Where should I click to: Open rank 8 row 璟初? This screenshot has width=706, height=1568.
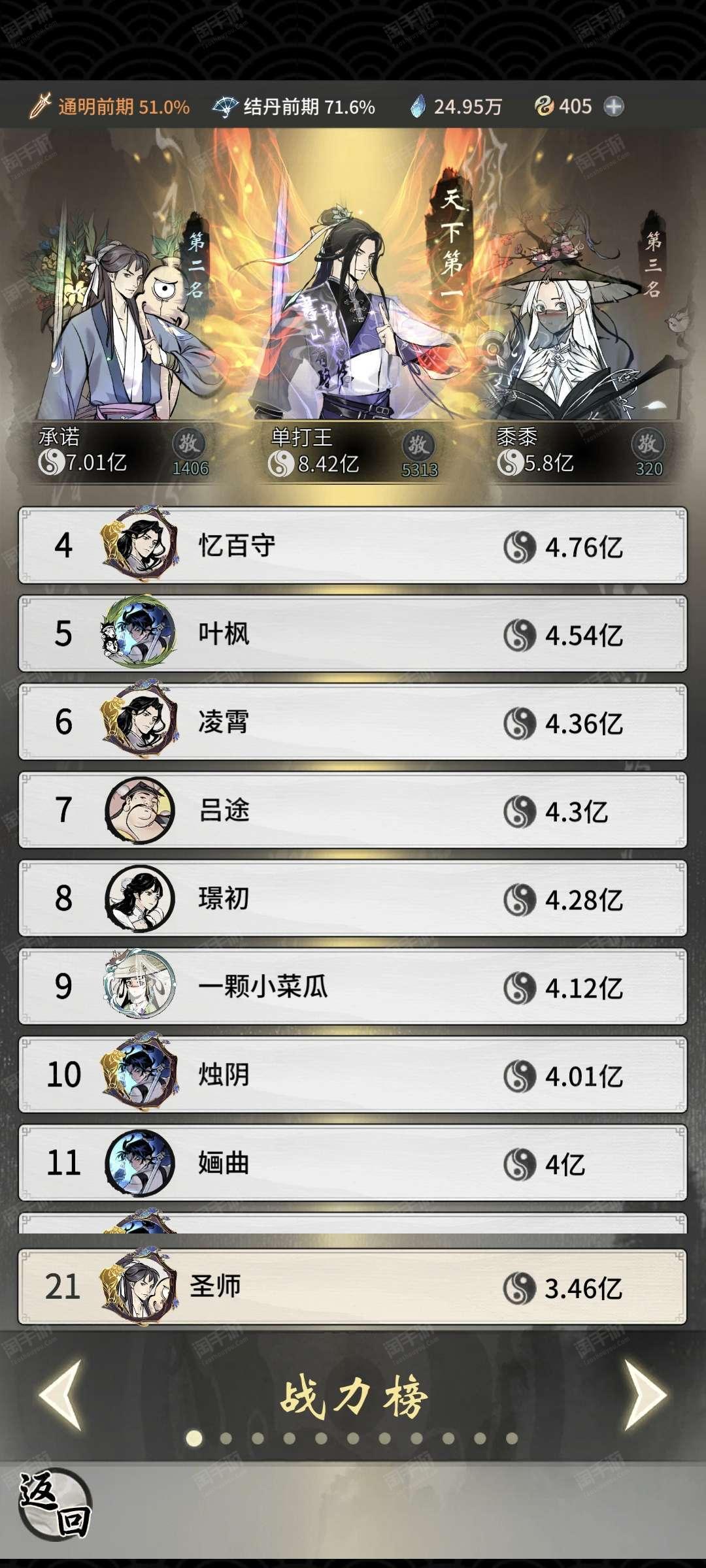[353, 898]
